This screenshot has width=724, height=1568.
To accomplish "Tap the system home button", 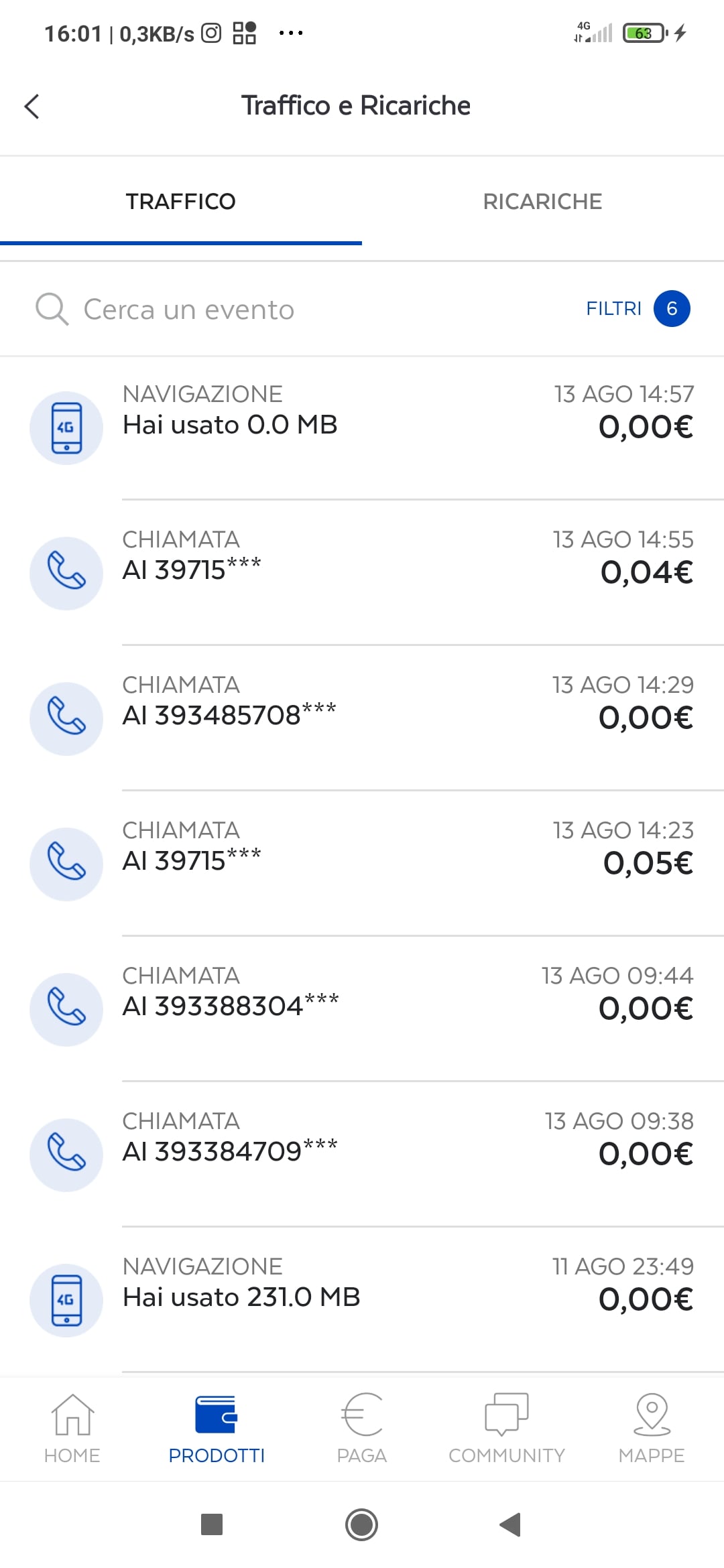I will tap(362, 1524).
